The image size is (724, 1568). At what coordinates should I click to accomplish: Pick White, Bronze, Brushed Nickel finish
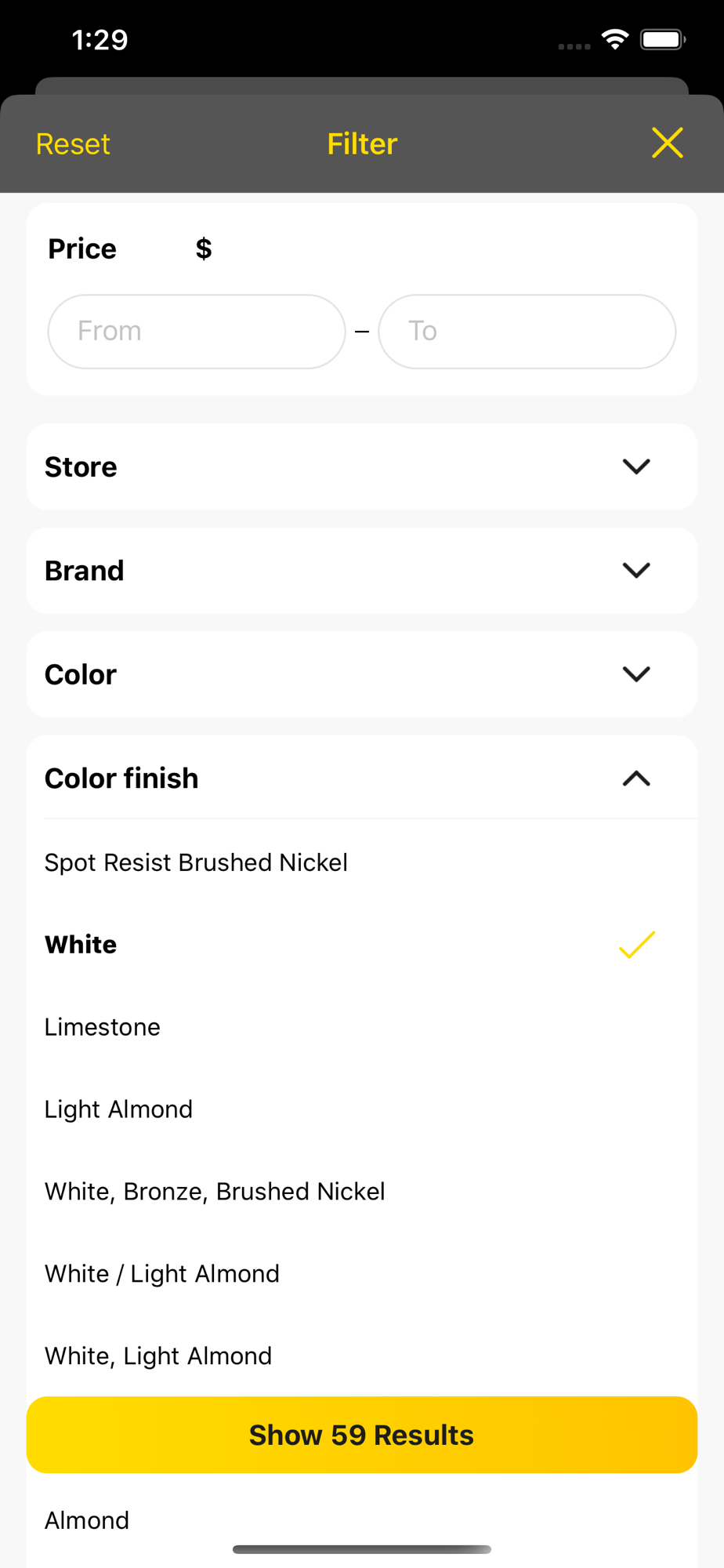pos(362,1192)
